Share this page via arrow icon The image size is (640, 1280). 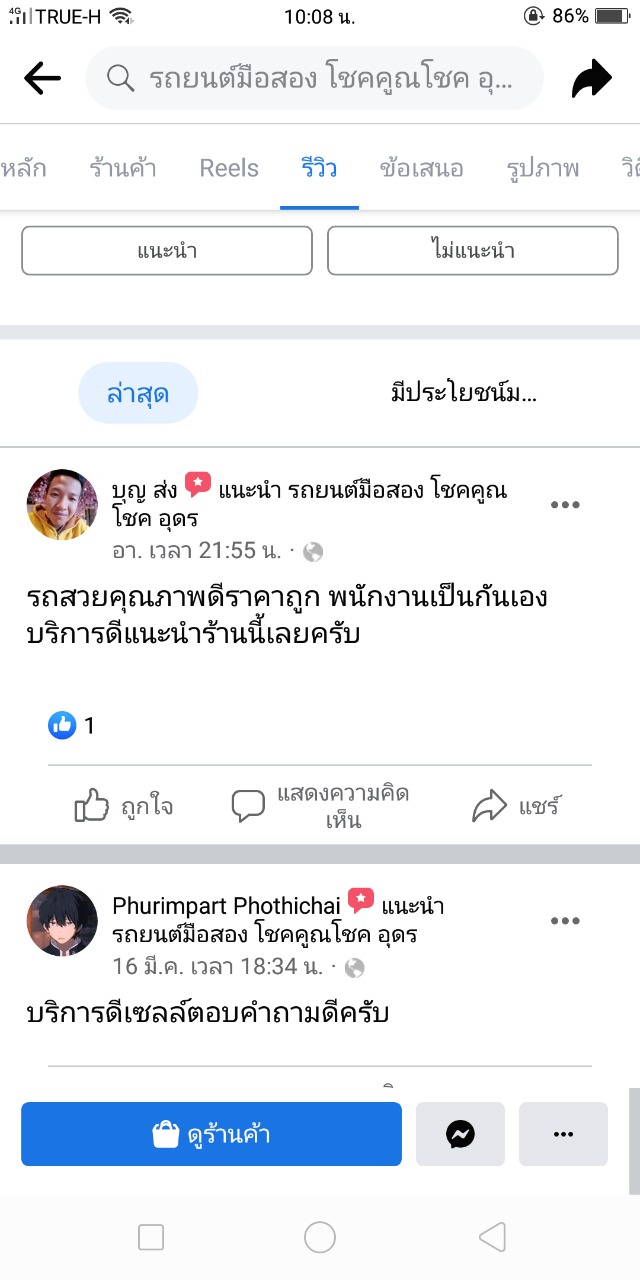click(x=591, y=79)
